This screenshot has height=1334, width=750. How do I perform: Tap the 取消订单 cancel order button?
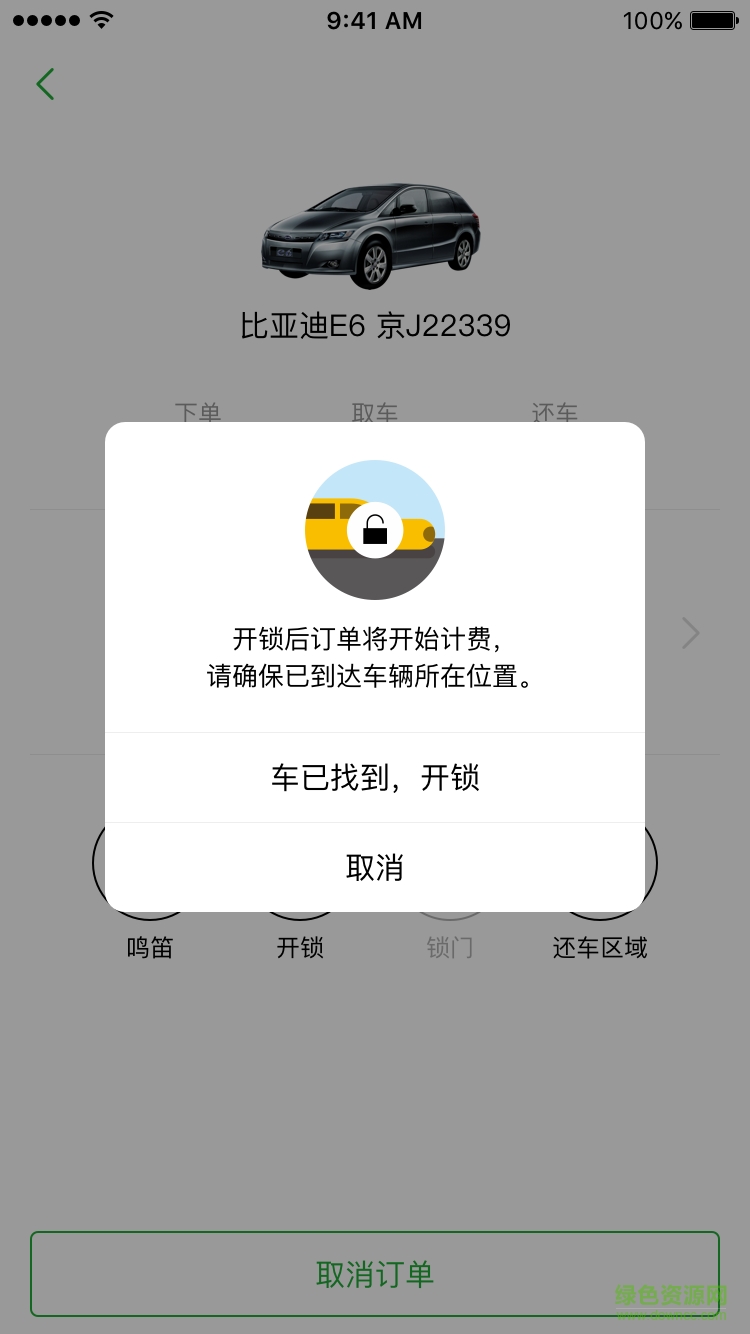pos(375,1274)
